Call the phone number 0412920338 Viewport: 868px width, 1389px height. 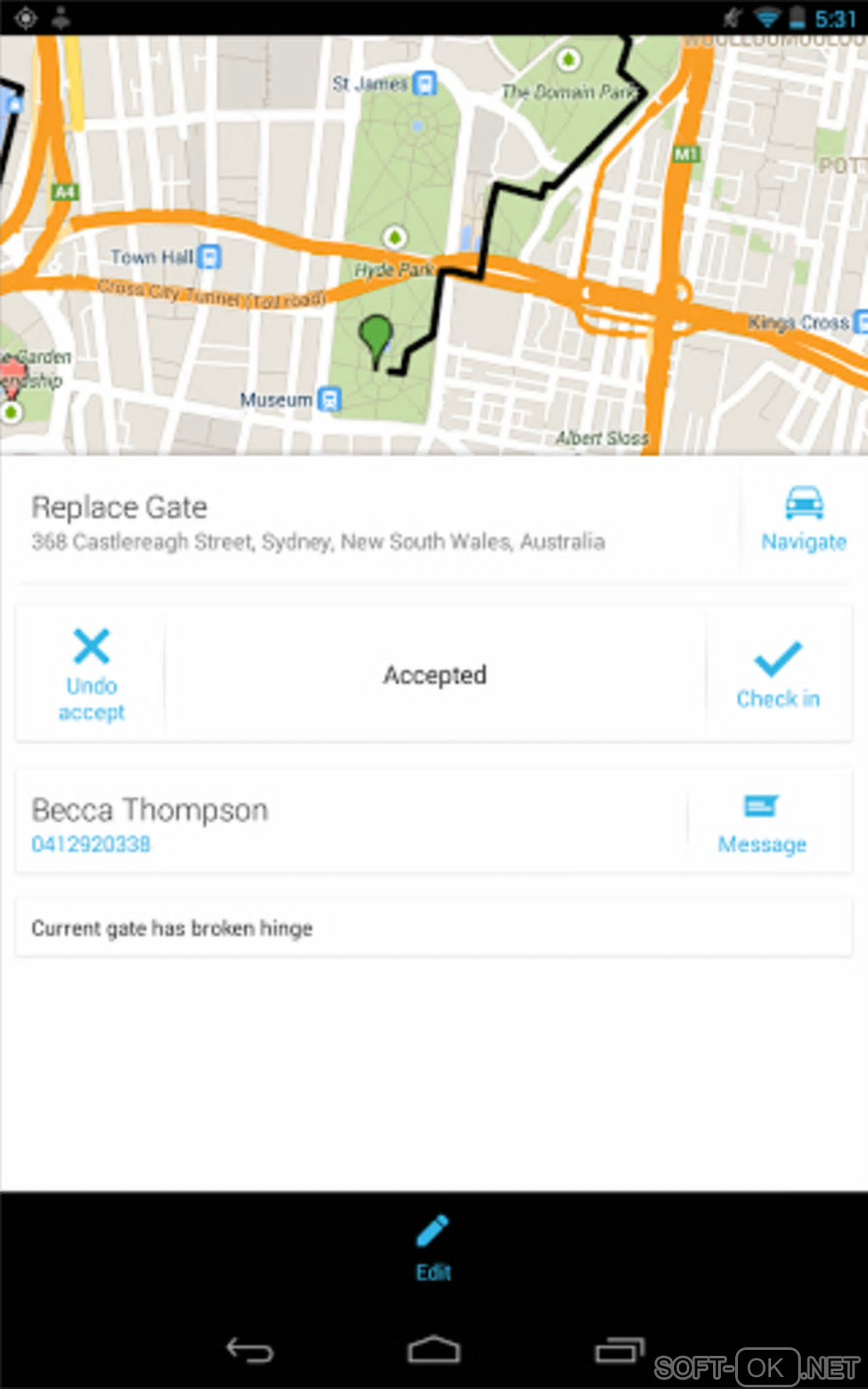point(91,843)
